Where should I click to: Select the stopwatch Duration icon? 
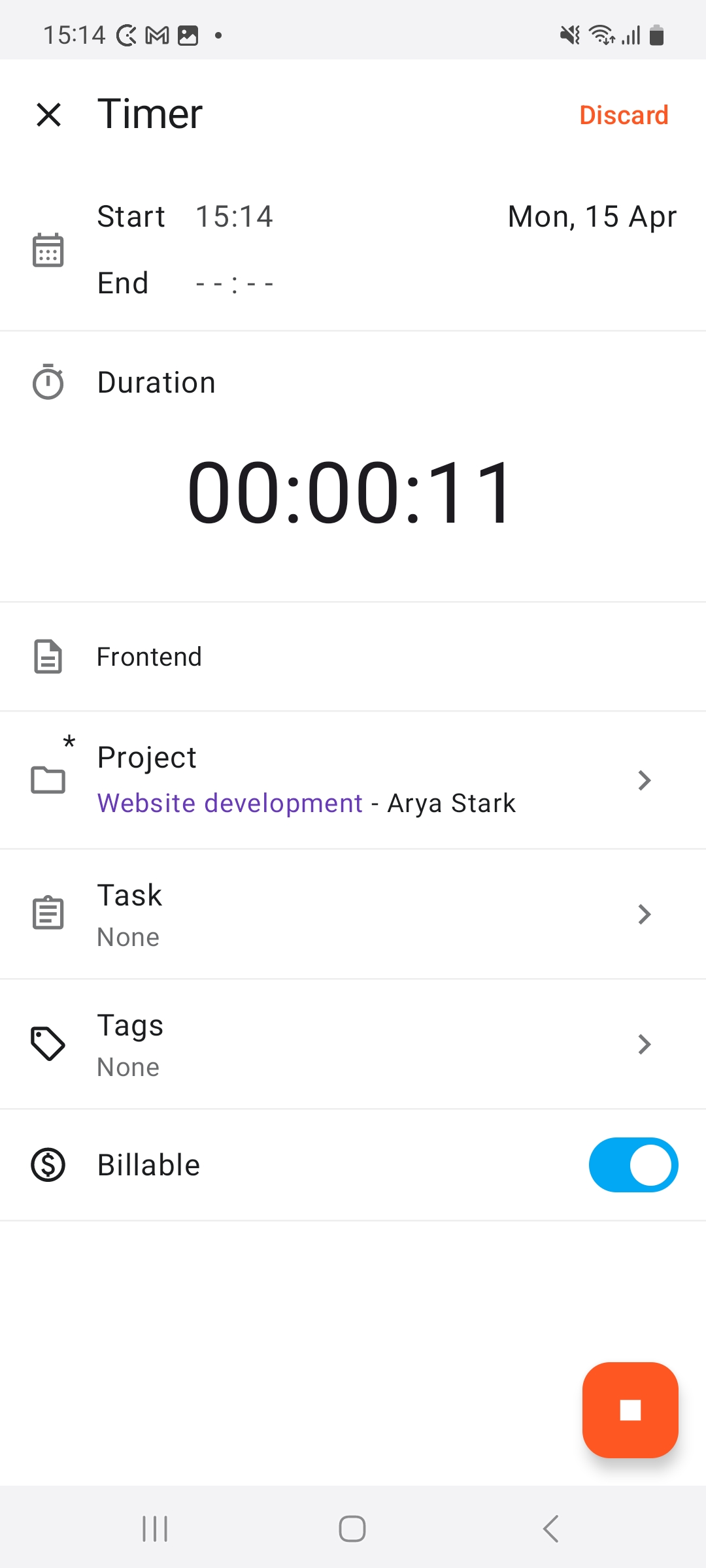coord(48,382)
